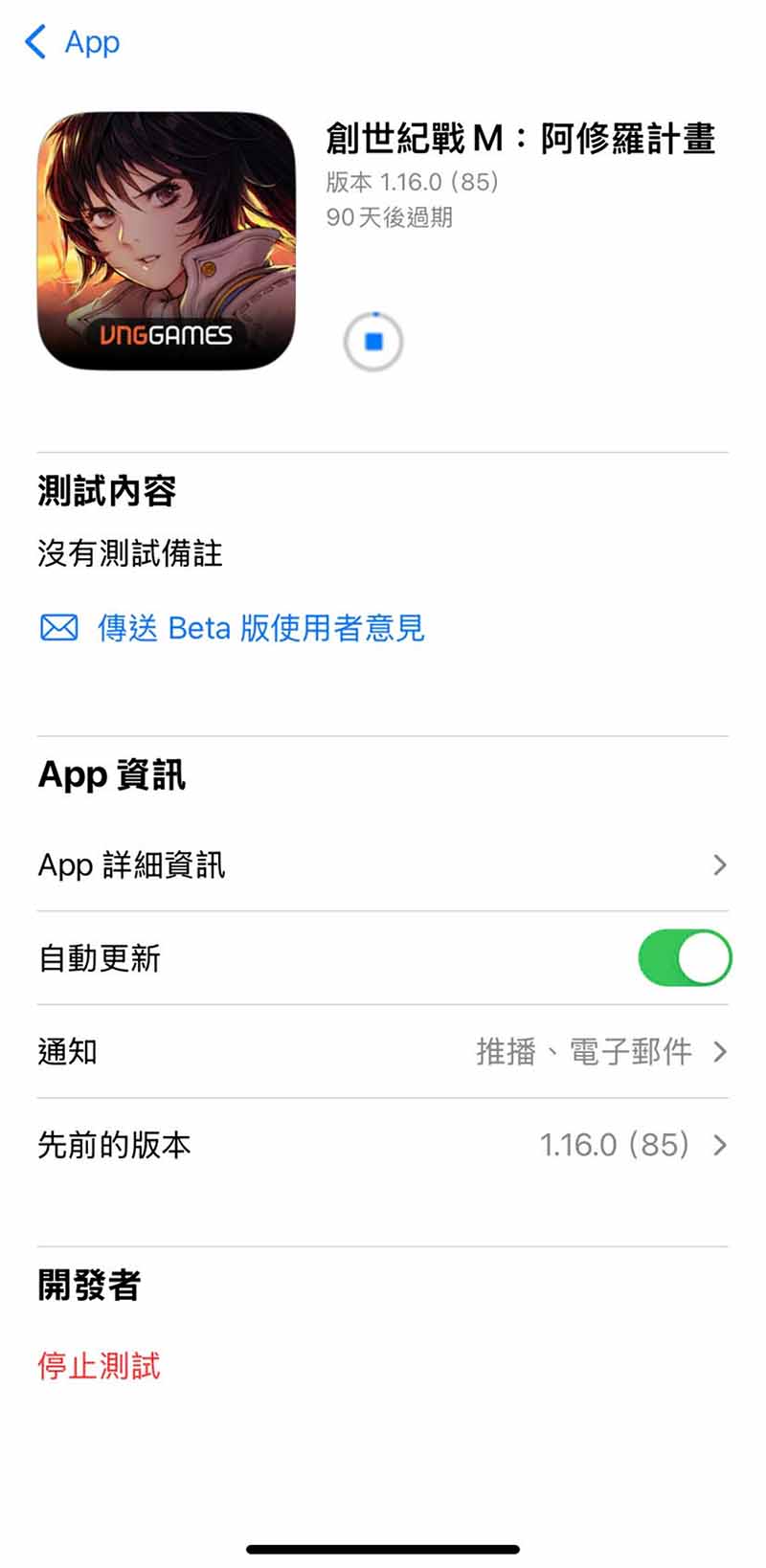This screenshot has height=1568, width=766.
Task: View 先前的版本 list
Action: (383, 1145)
